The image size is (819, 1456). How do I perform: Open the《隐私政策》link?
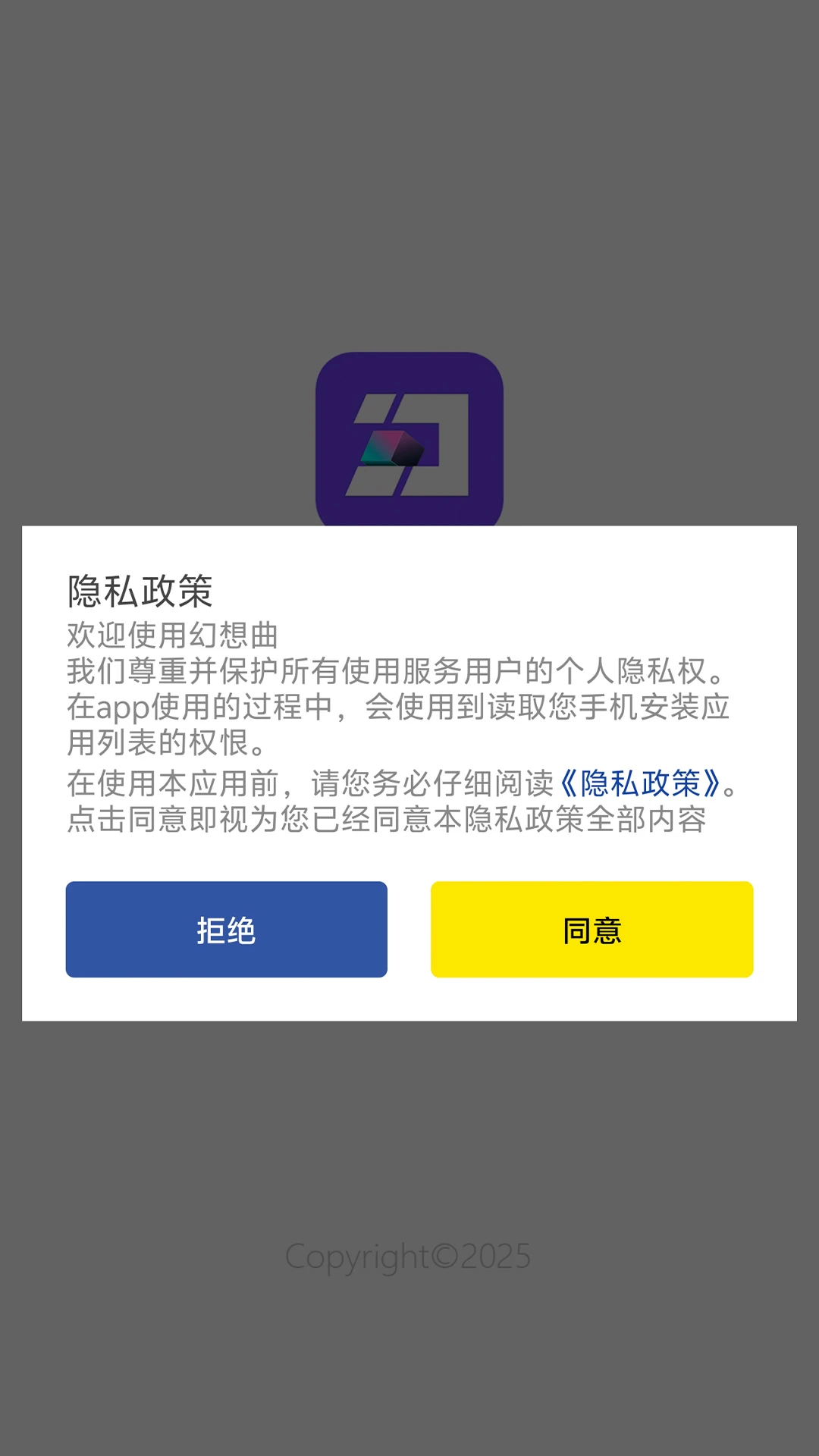pos(640,783)
